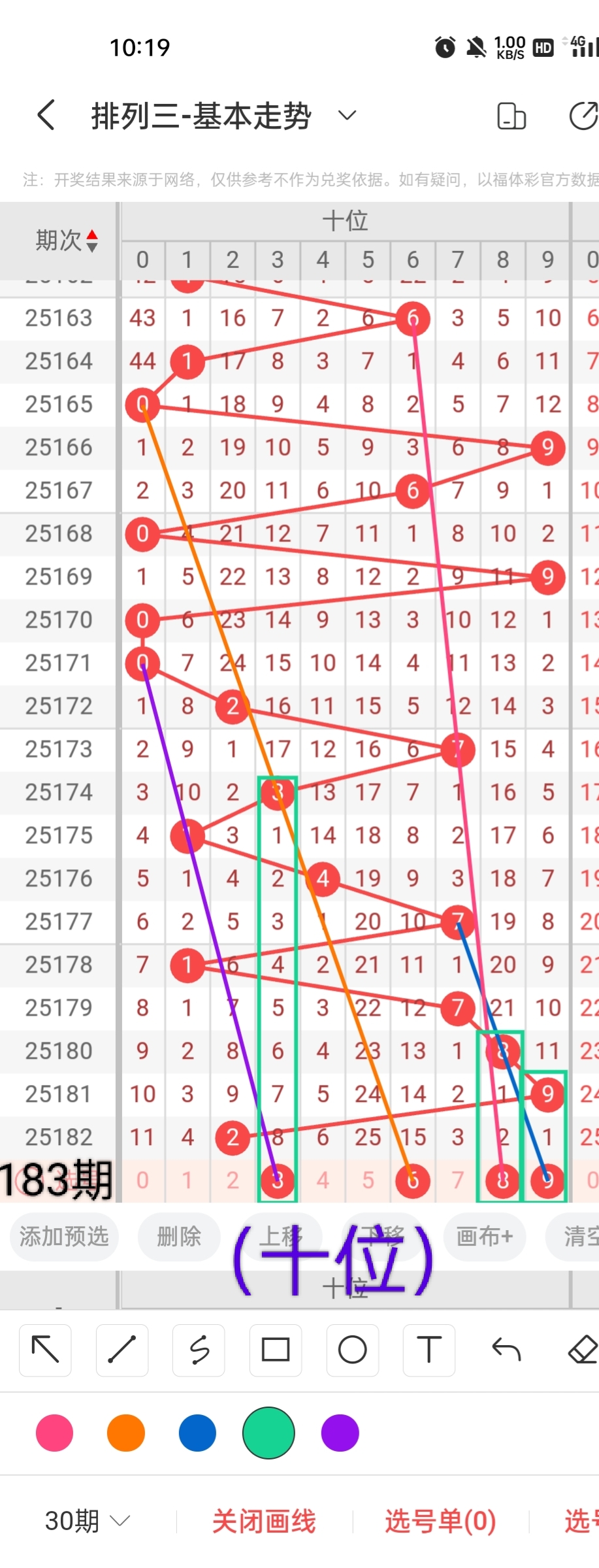This screenshot has width=599, height=1568.
Task: Choose the purple color swatch
Action: (340, 1433)
